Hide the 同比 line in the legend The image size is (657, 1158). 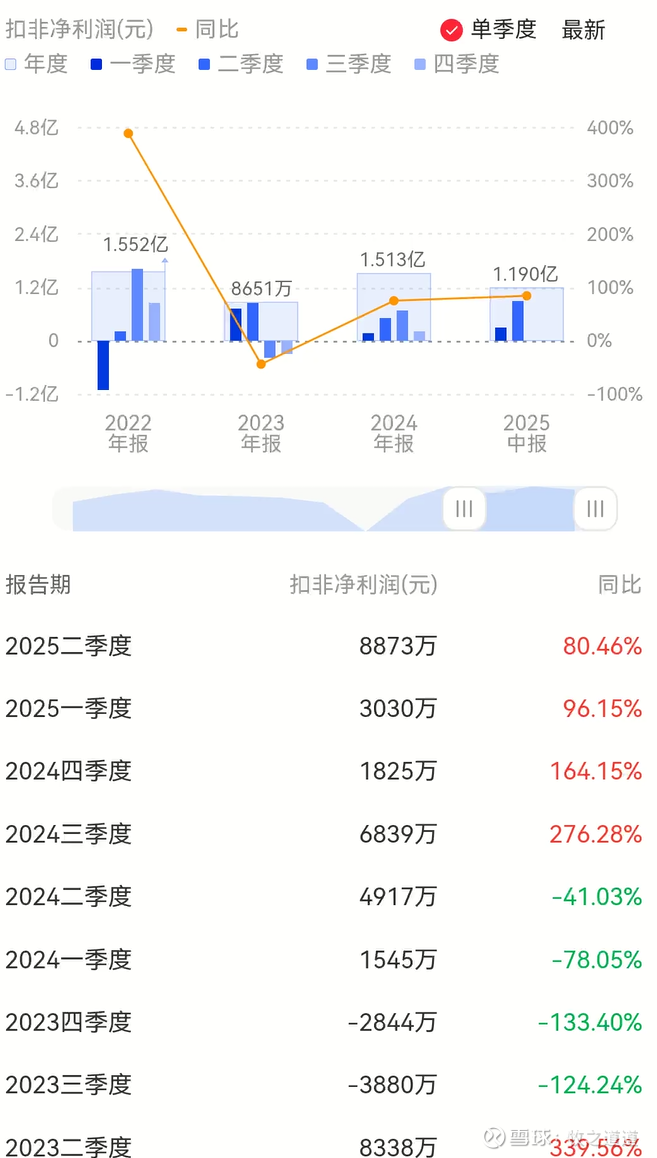pos(207,30)
